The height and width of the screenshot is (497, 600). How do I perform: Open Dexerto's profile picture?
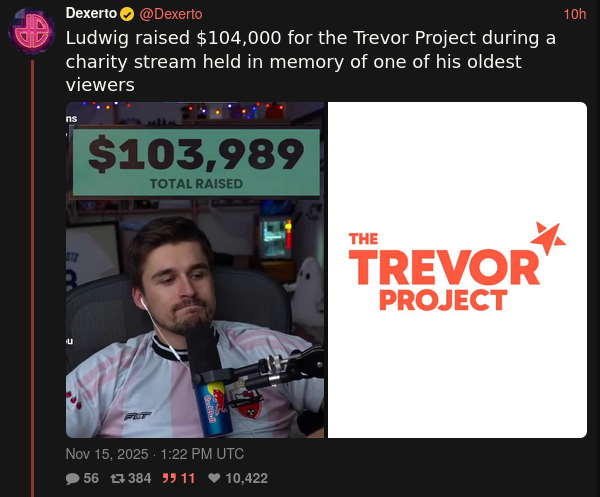click(x=33, y=29)
